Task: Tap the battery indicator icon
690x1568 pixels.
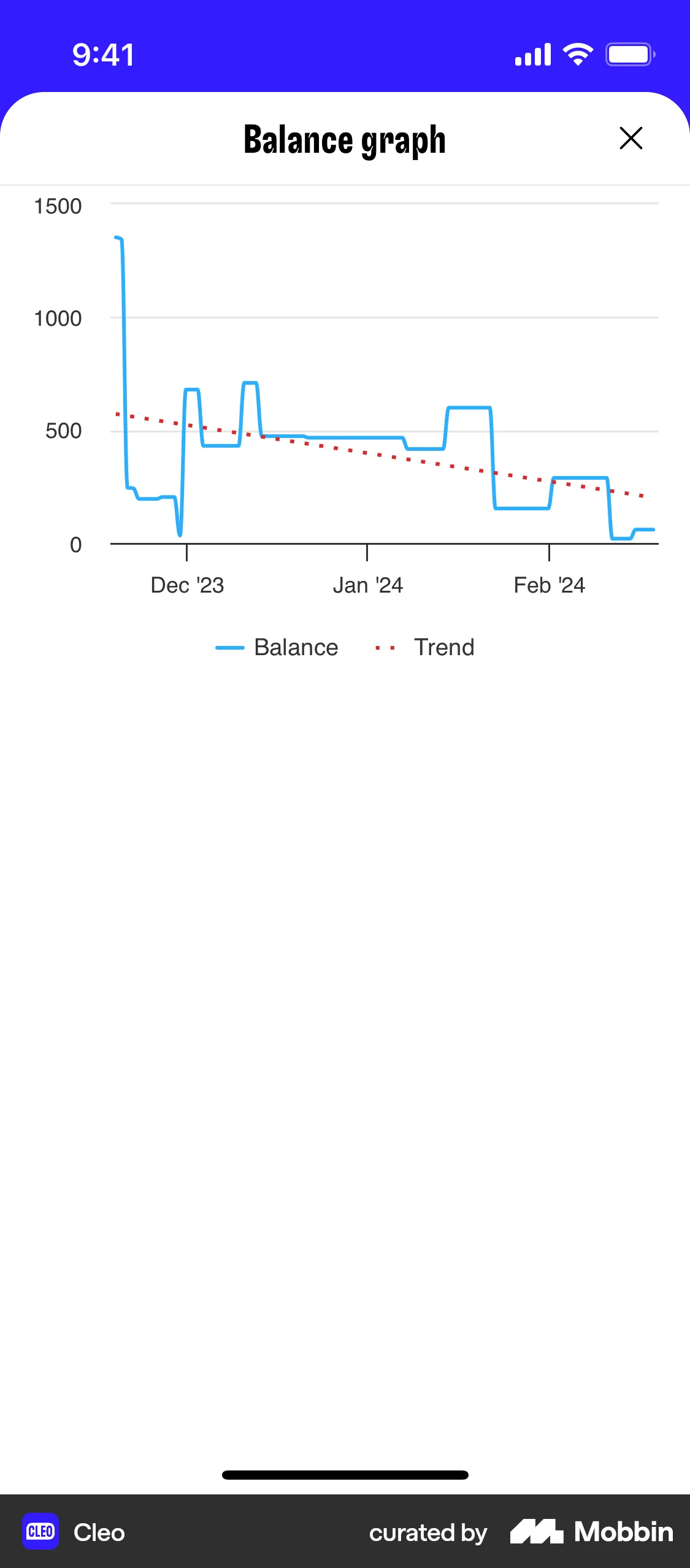Action: click(629, 54)
